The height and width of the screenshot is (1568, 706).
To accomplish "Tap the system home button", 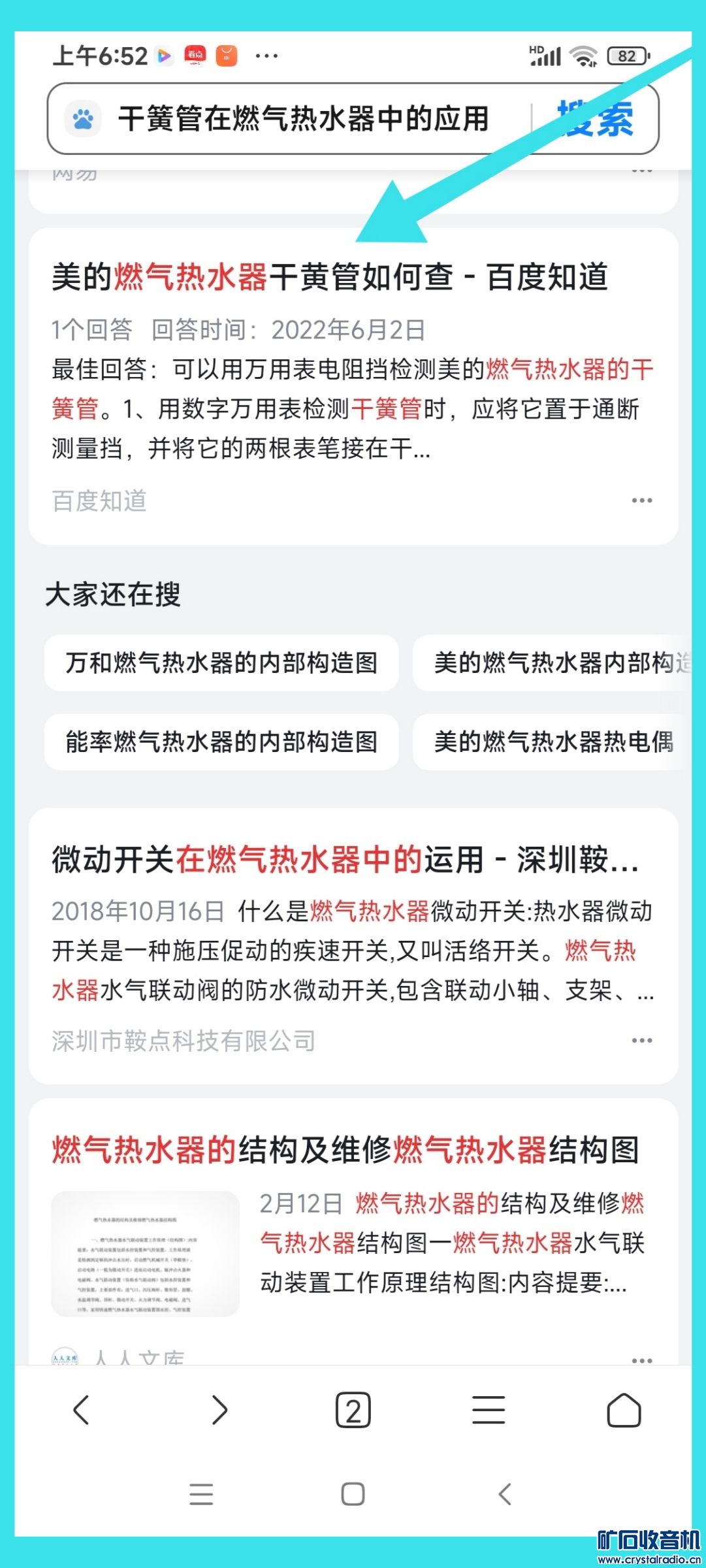I will coord(353,1494).
